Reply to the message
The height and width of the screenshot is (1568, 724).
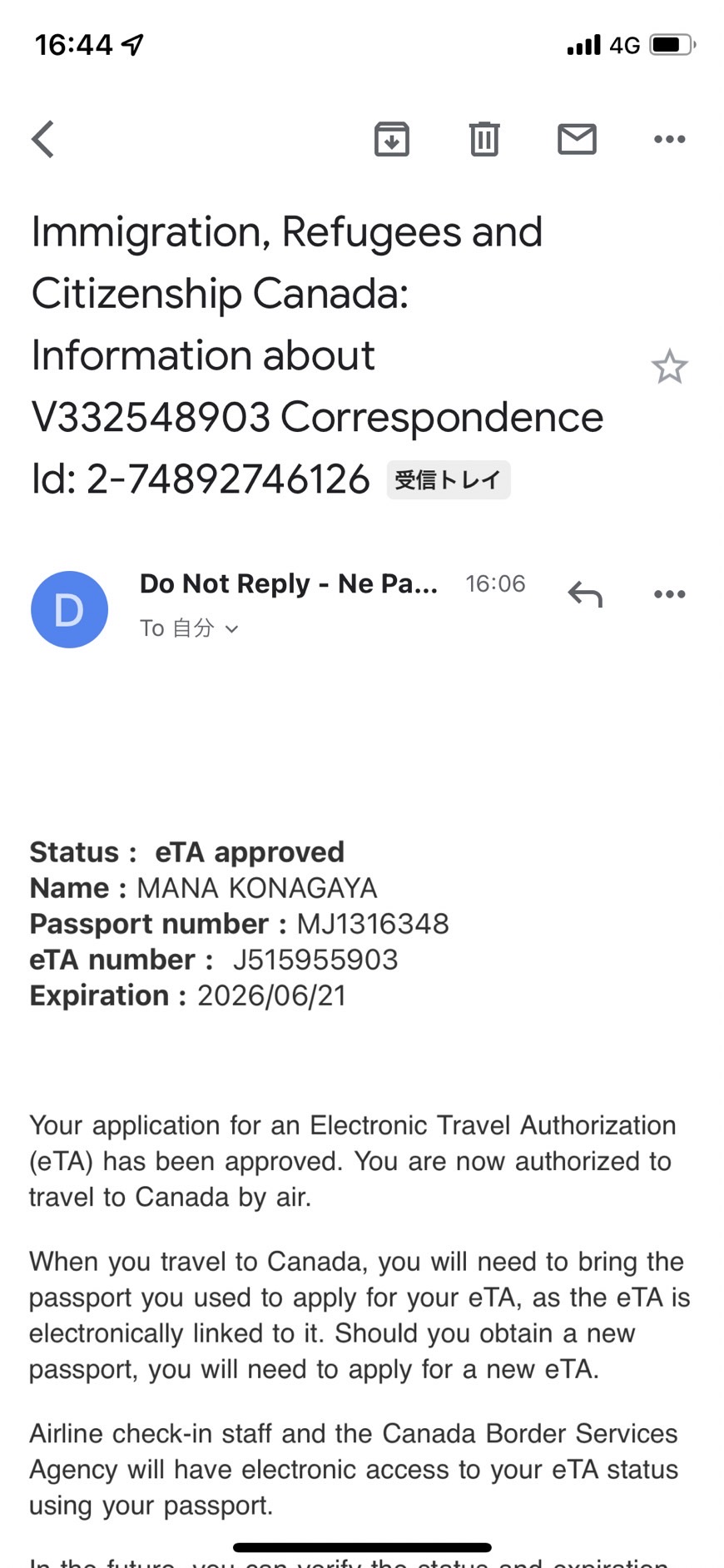point(585,594)
